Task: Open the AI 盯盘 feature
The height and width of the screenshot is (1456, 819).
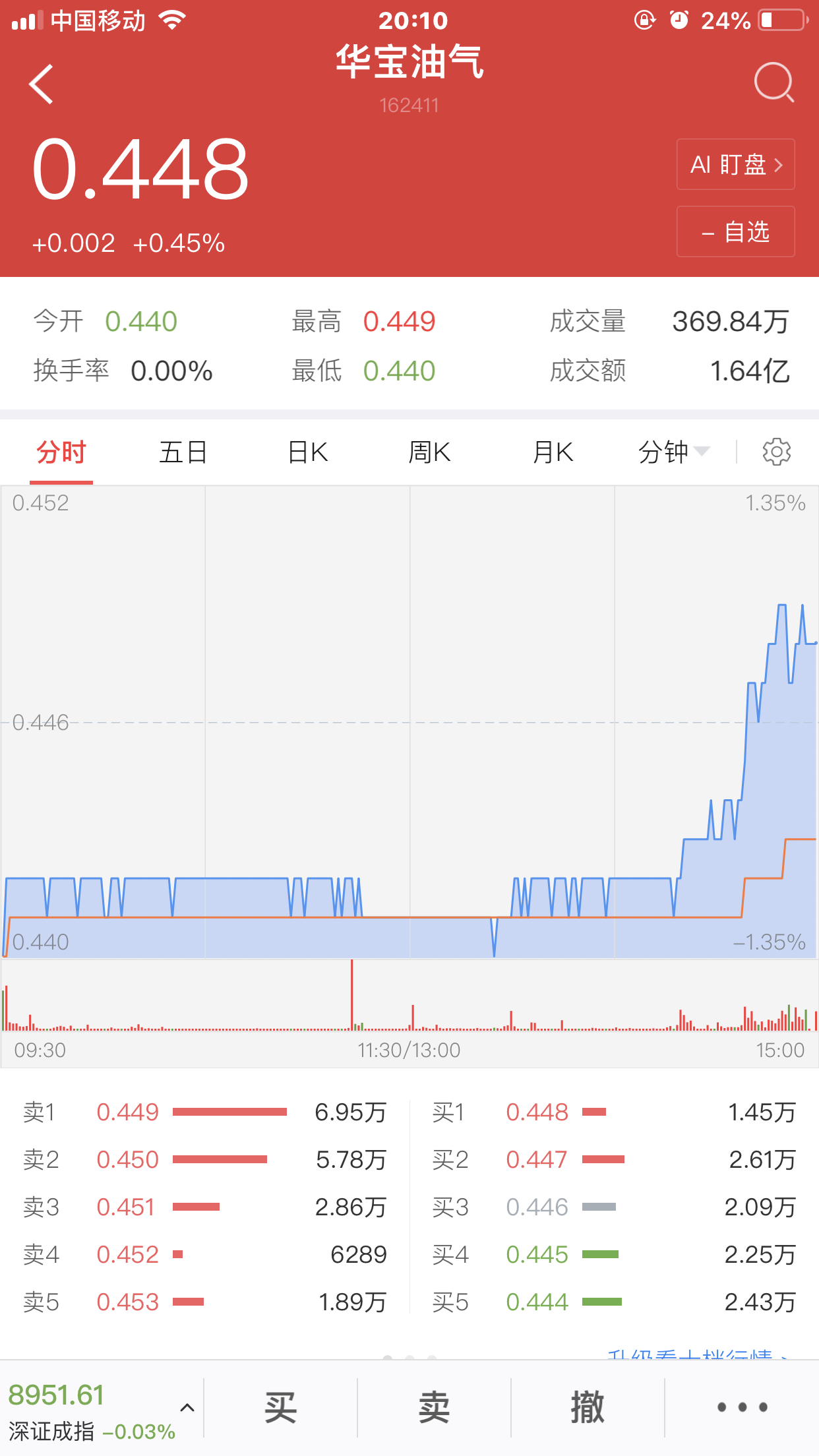Action: [735, 164]
